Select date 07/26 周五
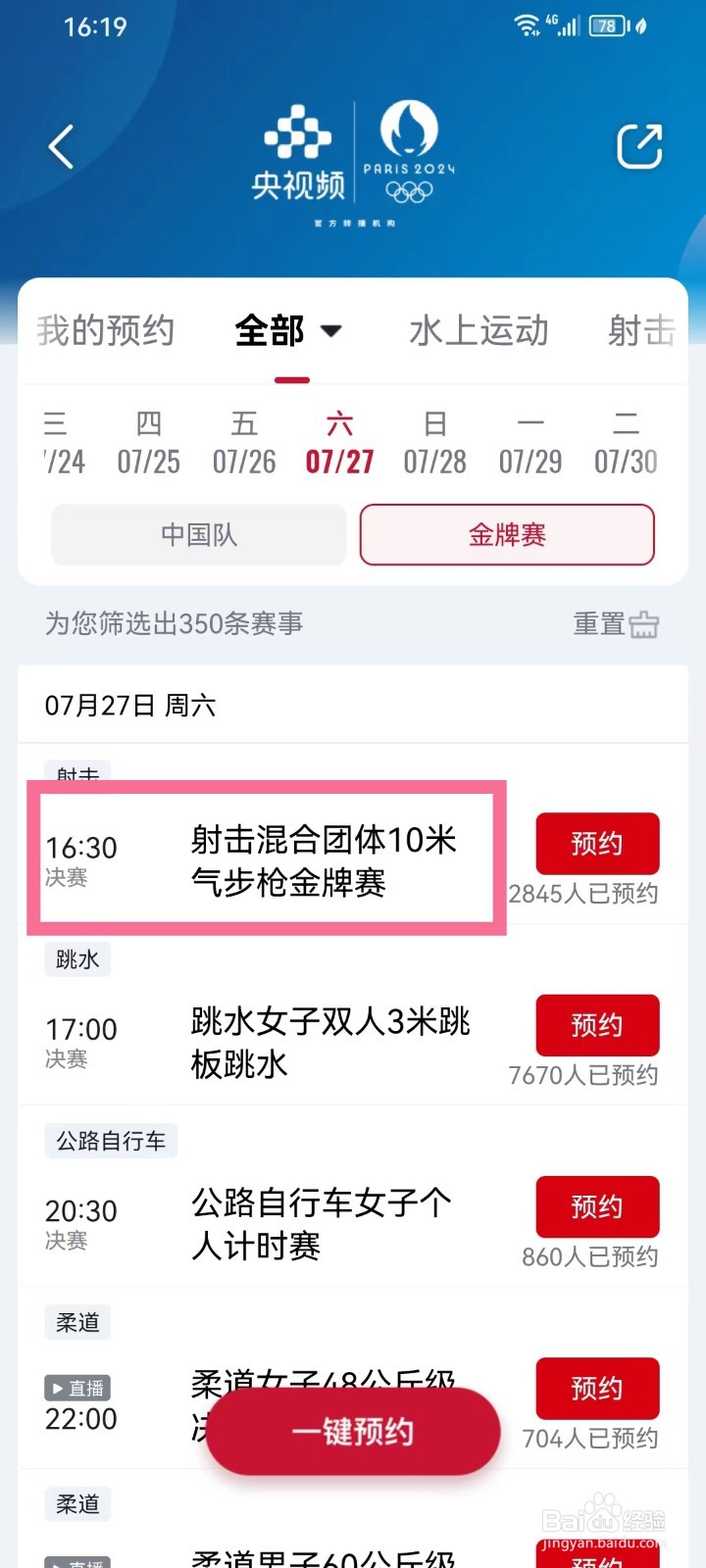 point(244,443)
